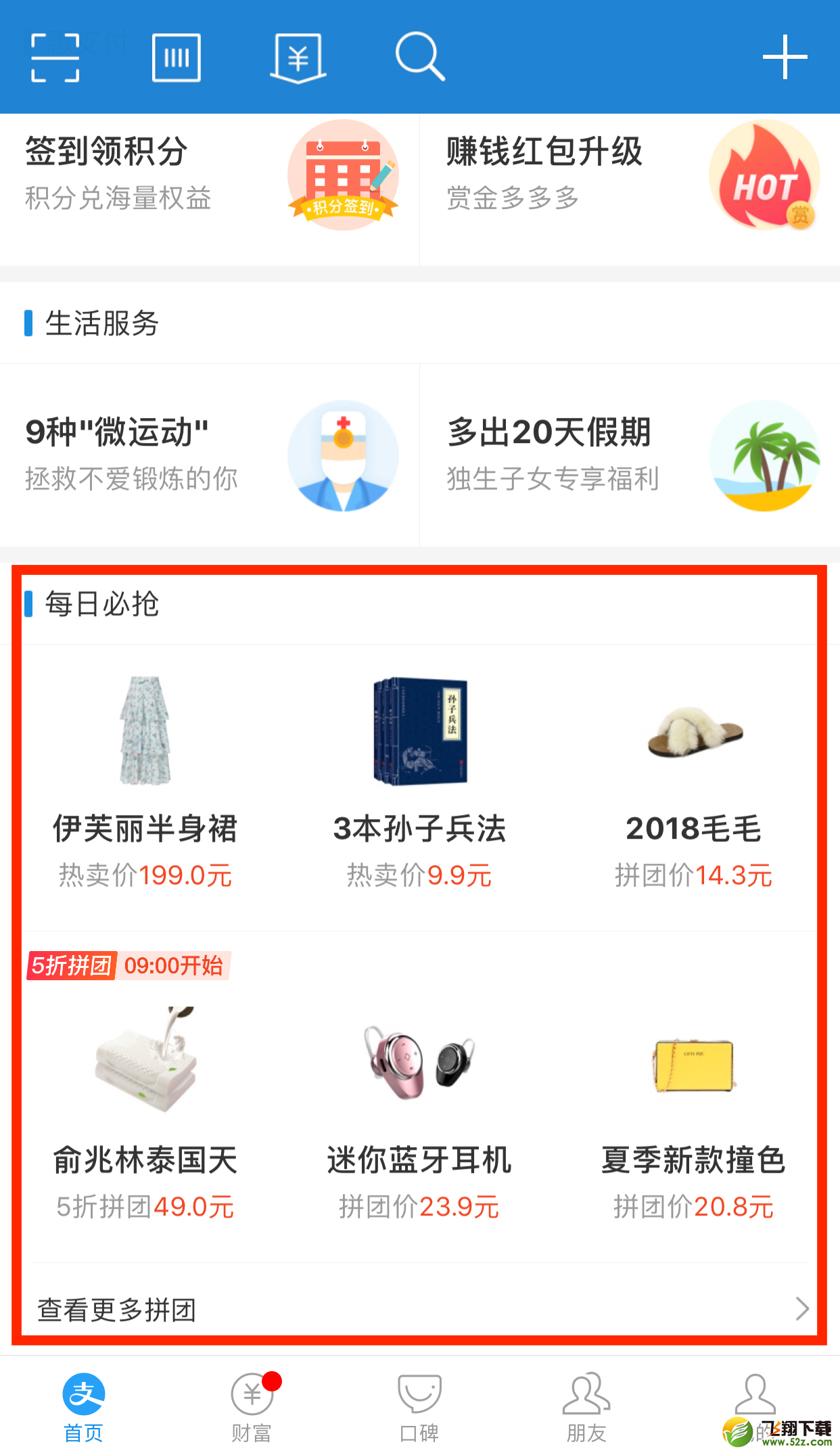The image size is (840, 1455).
Task: Tap the 积分签到 calendar icon
Action: click(344, 175)
